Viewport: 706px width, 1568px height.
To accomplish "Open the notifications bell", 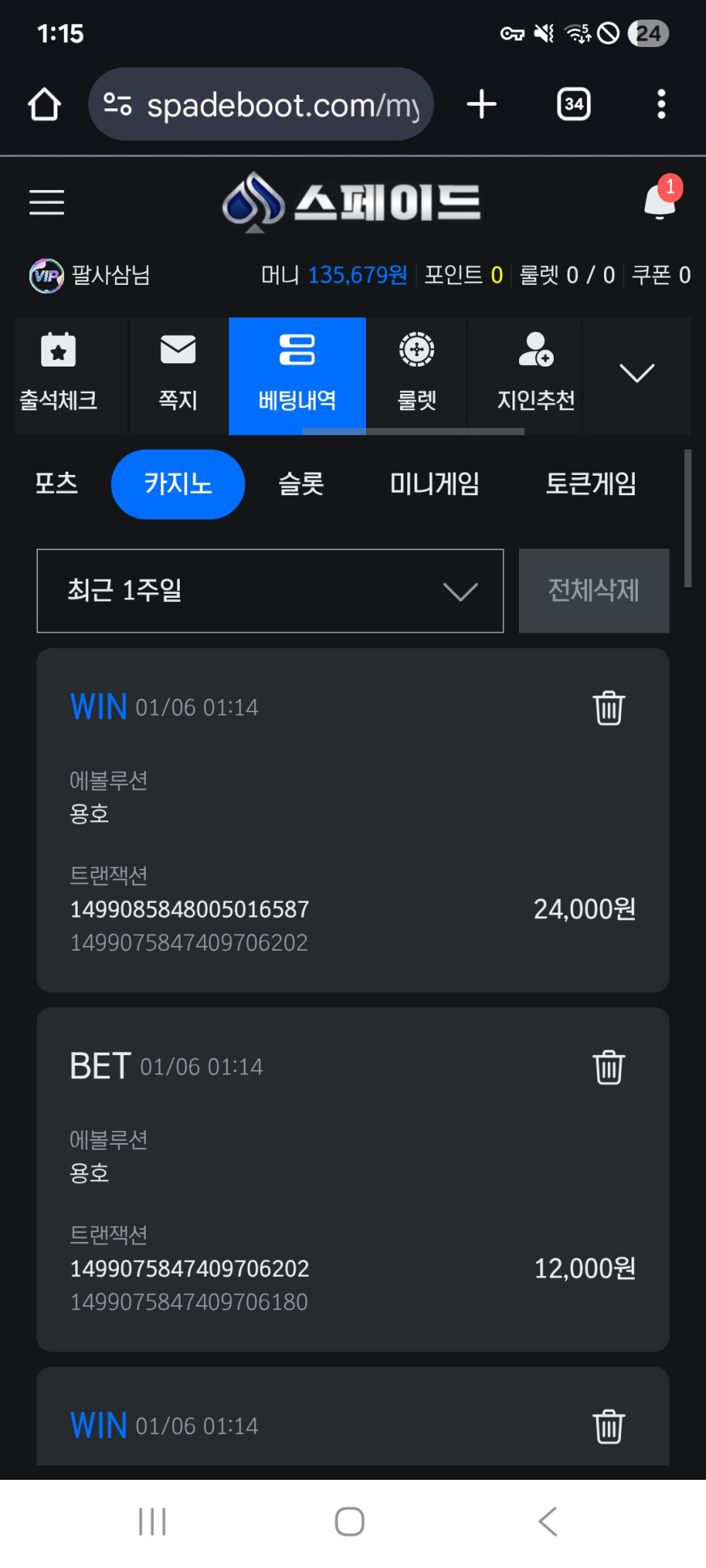I will click(x=660, y=201).
